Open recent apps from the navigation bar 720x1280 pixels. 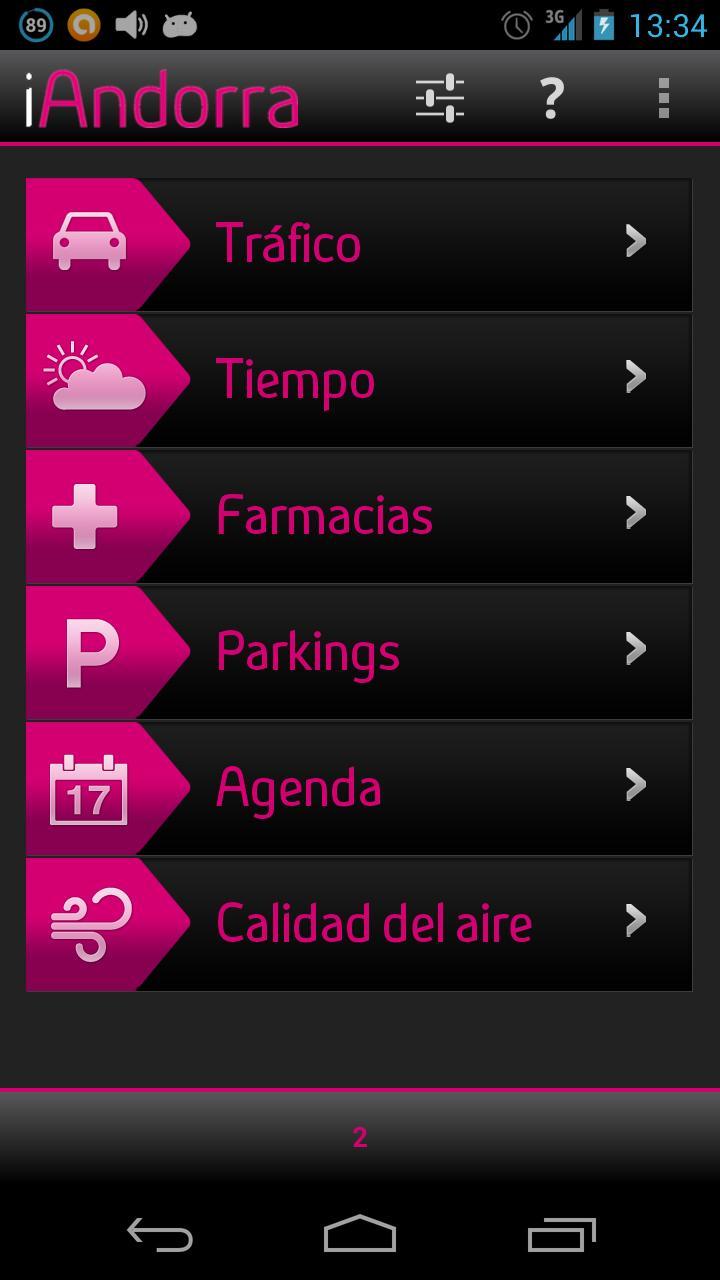(x=560, y=1237)
